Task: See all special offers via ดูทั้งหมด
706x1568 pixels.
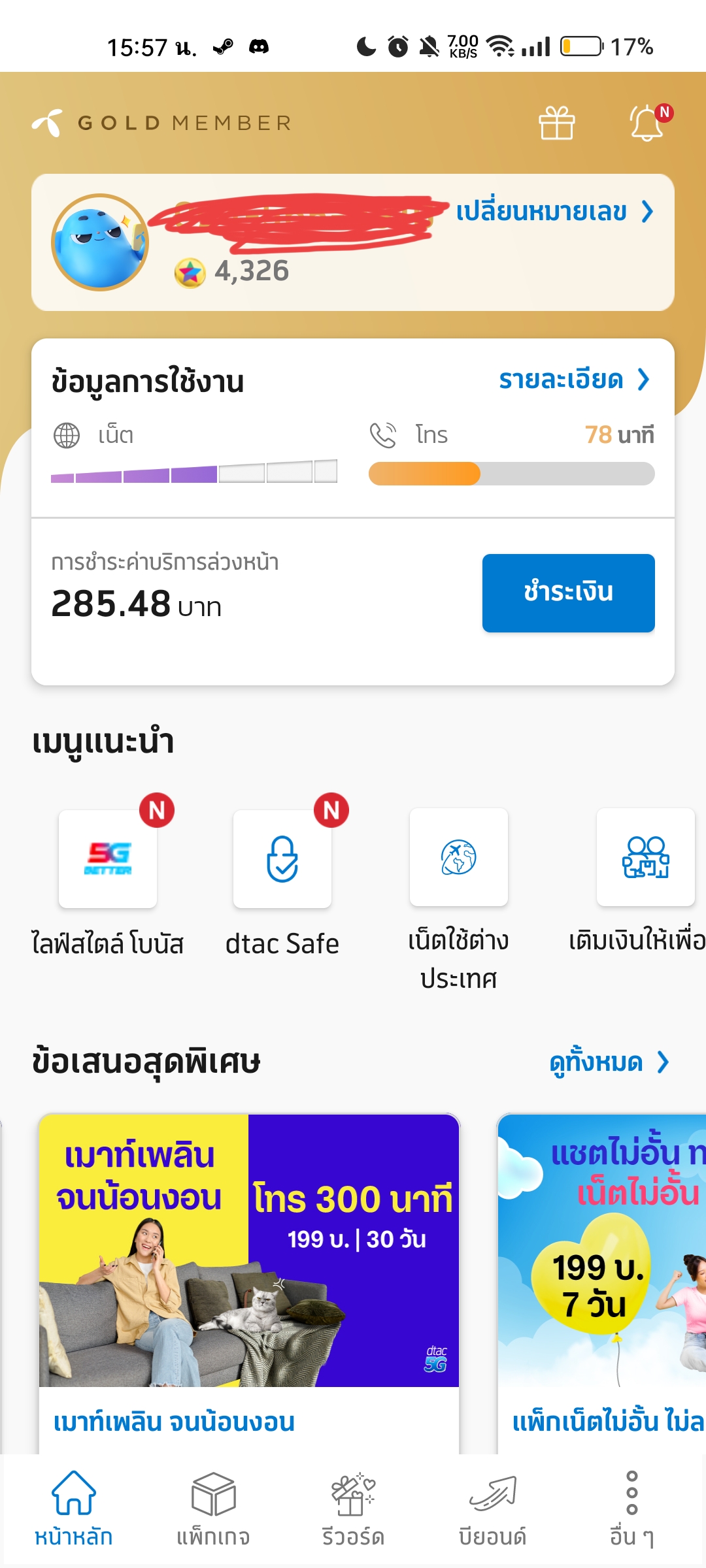Action: (608, 1062)
